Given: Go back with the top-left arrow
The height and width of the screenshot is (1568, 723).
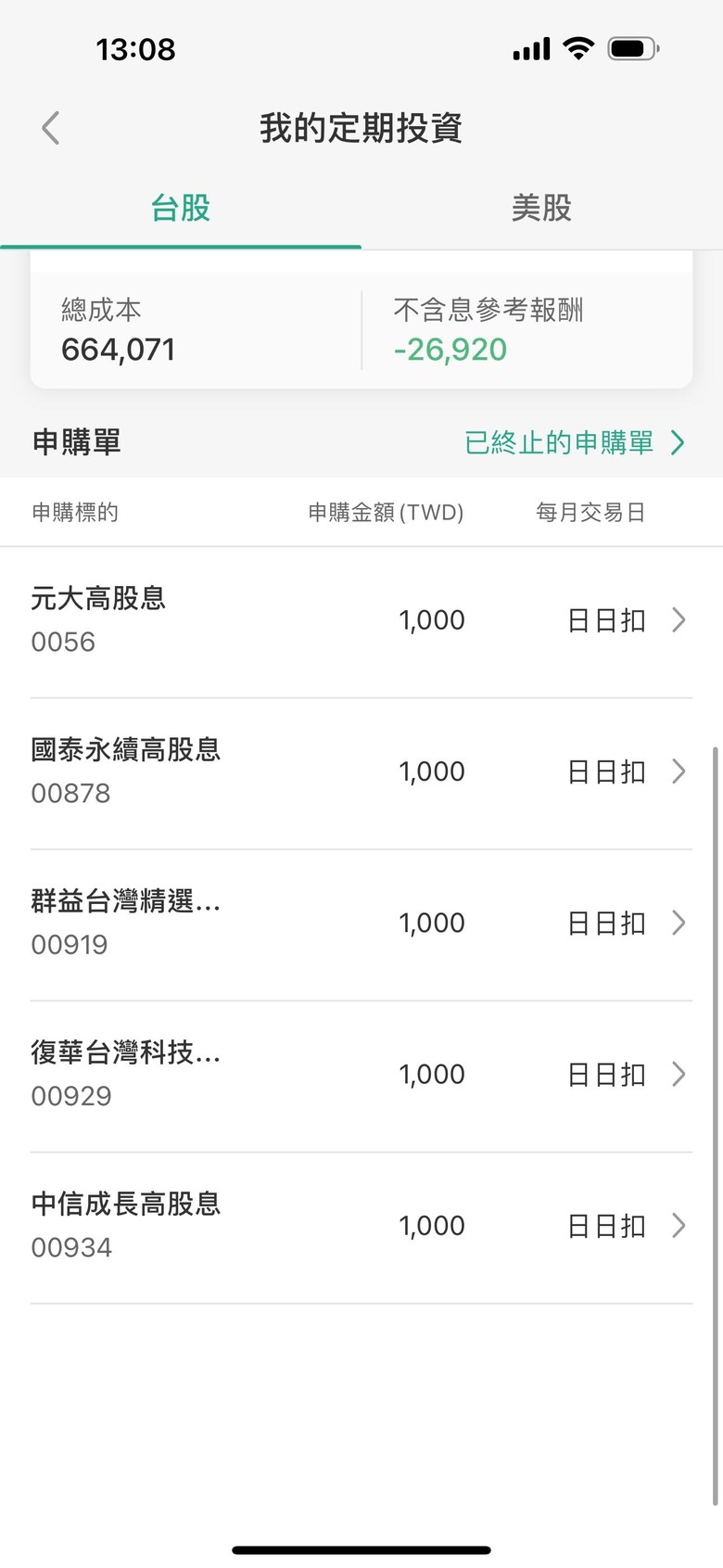Looking at the screenshot, I should [51, 128].
